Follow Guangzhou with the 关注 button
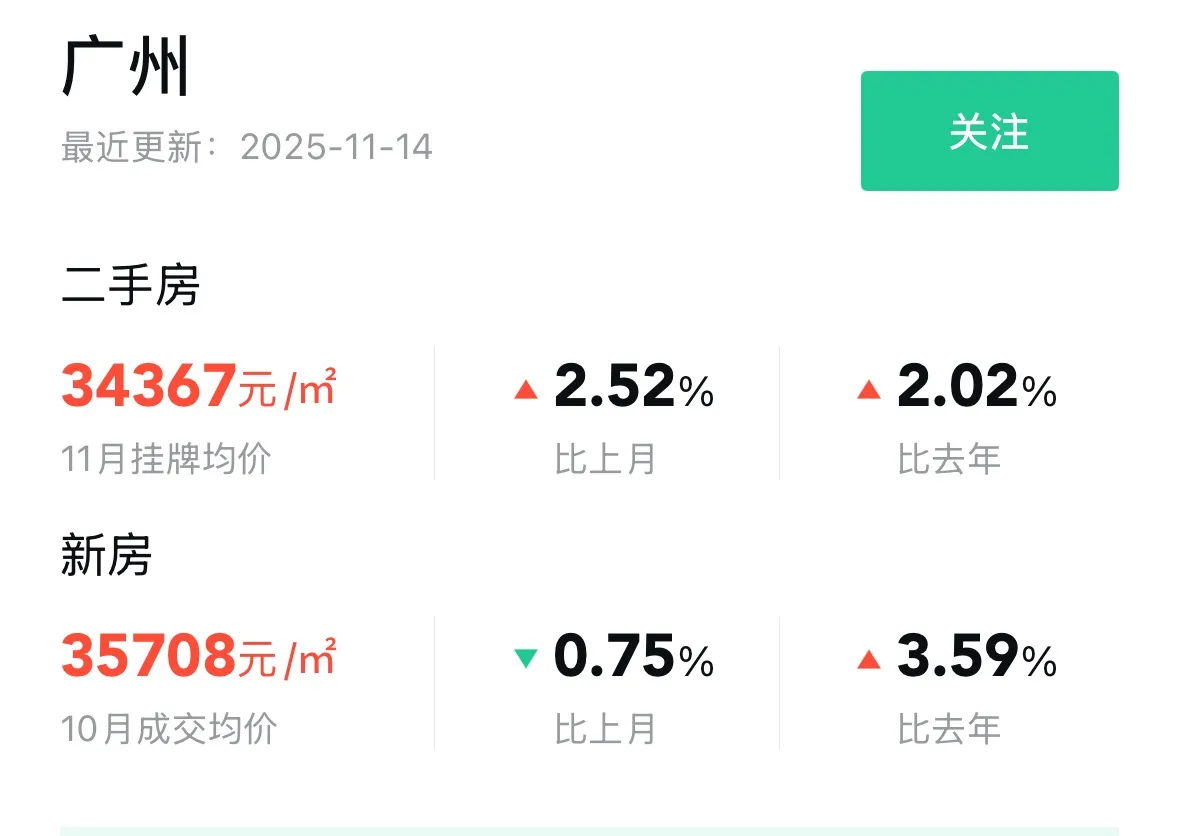The height and width of the screenshot is (836, 1179). [x=989, y=131]
